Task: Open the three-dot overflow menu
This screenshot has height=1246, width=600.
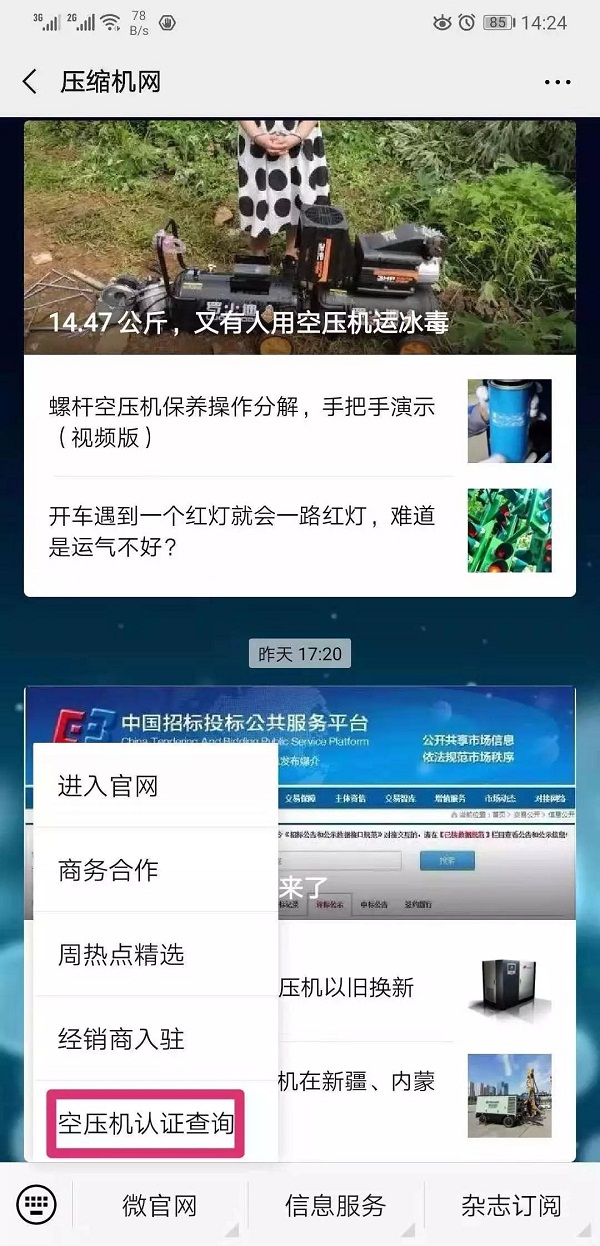Action: (557, 82)
